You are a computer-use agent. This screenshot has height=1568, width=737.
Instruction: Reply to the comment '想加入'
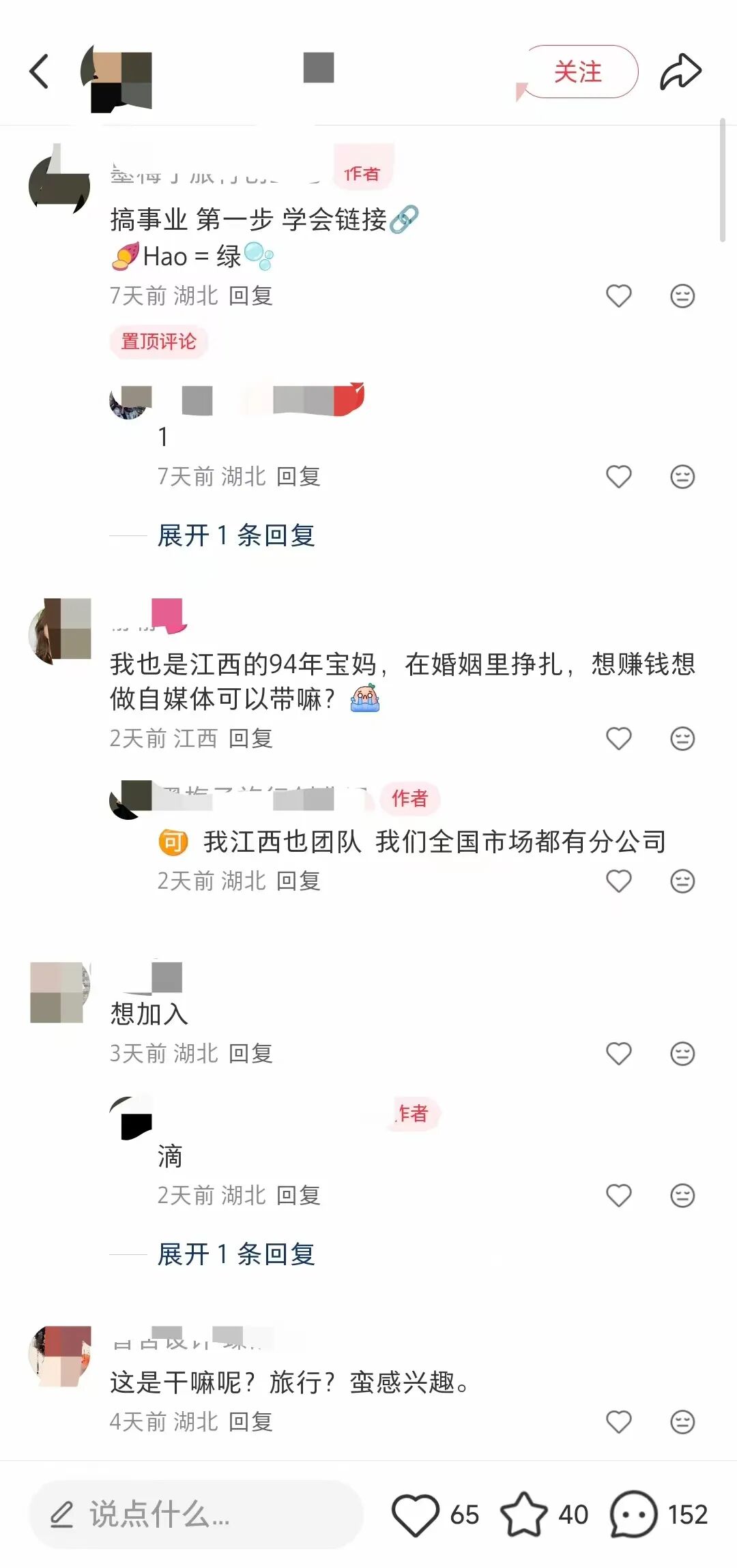click(x=250, y=1054)
